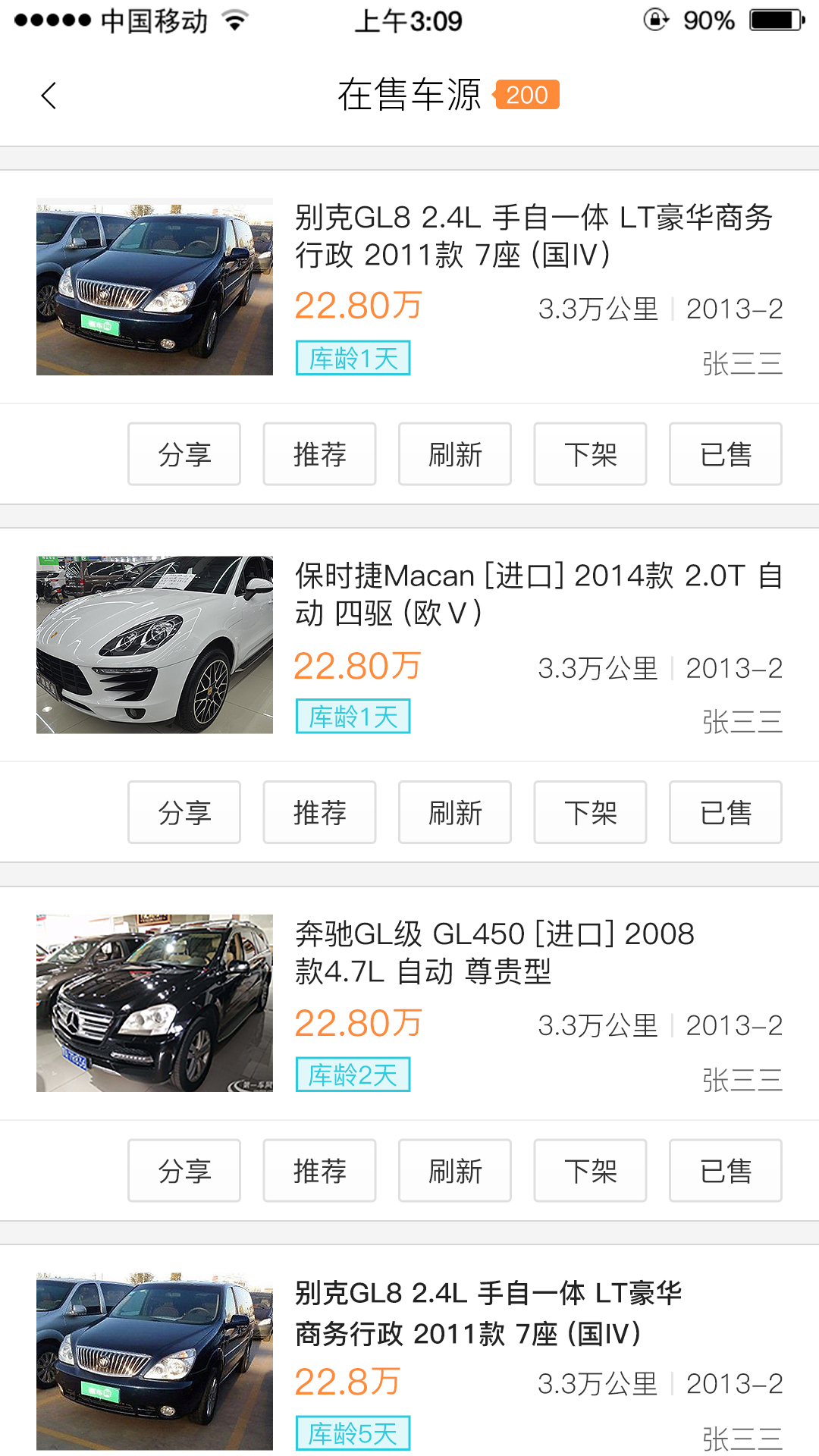Share the 奔驰GL级 GL450 listing

tap(184, 1171)
